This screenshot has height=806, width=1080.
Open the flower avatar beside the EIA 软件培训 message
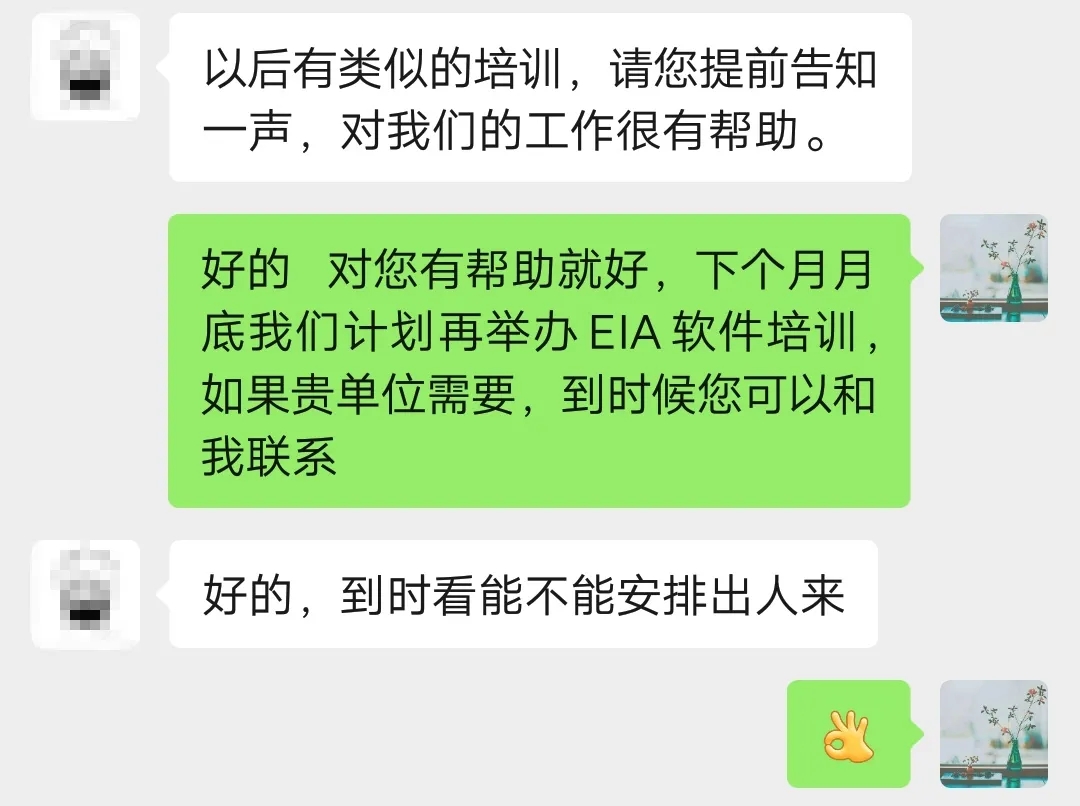click(x=993, y=268)
